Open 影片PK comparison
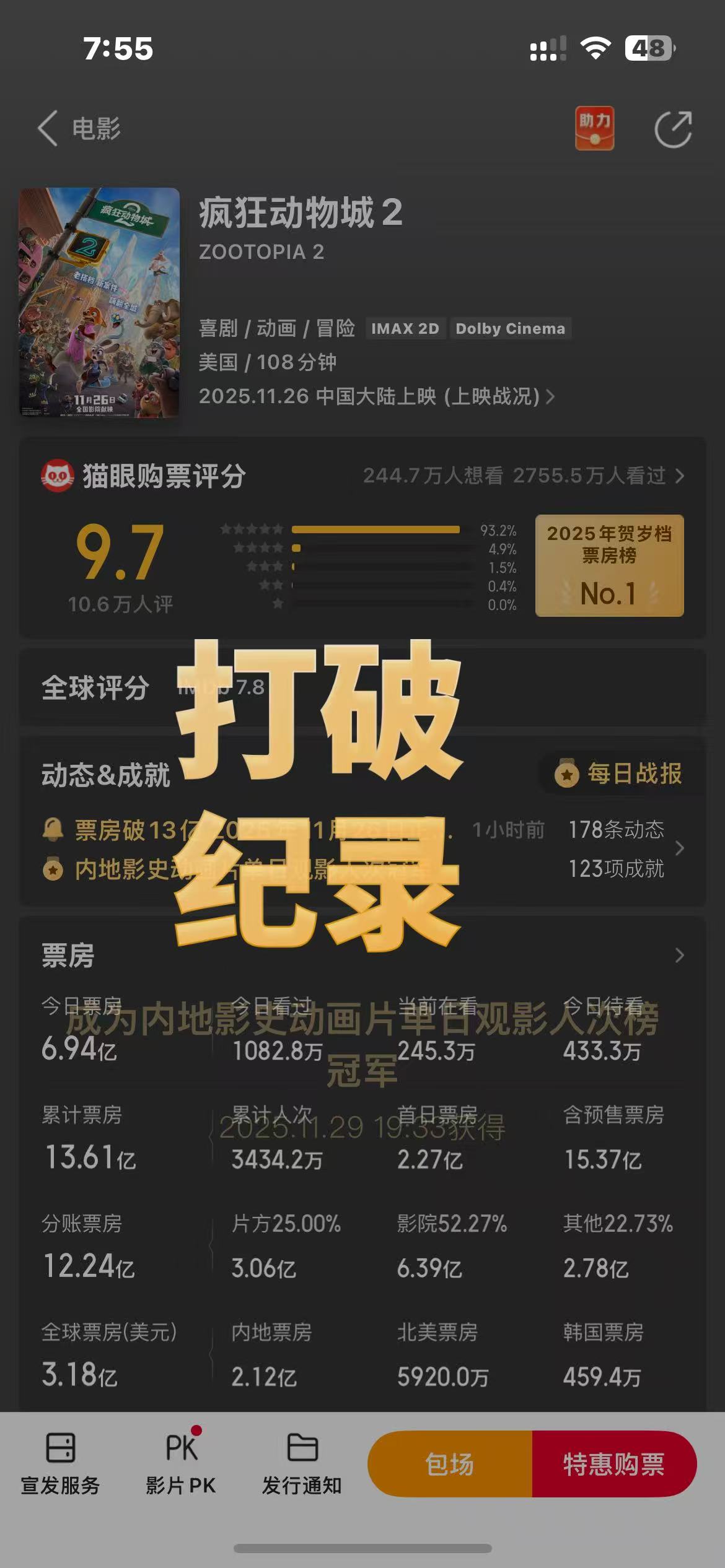725x1568 pixels. (x=181, y=1464)
